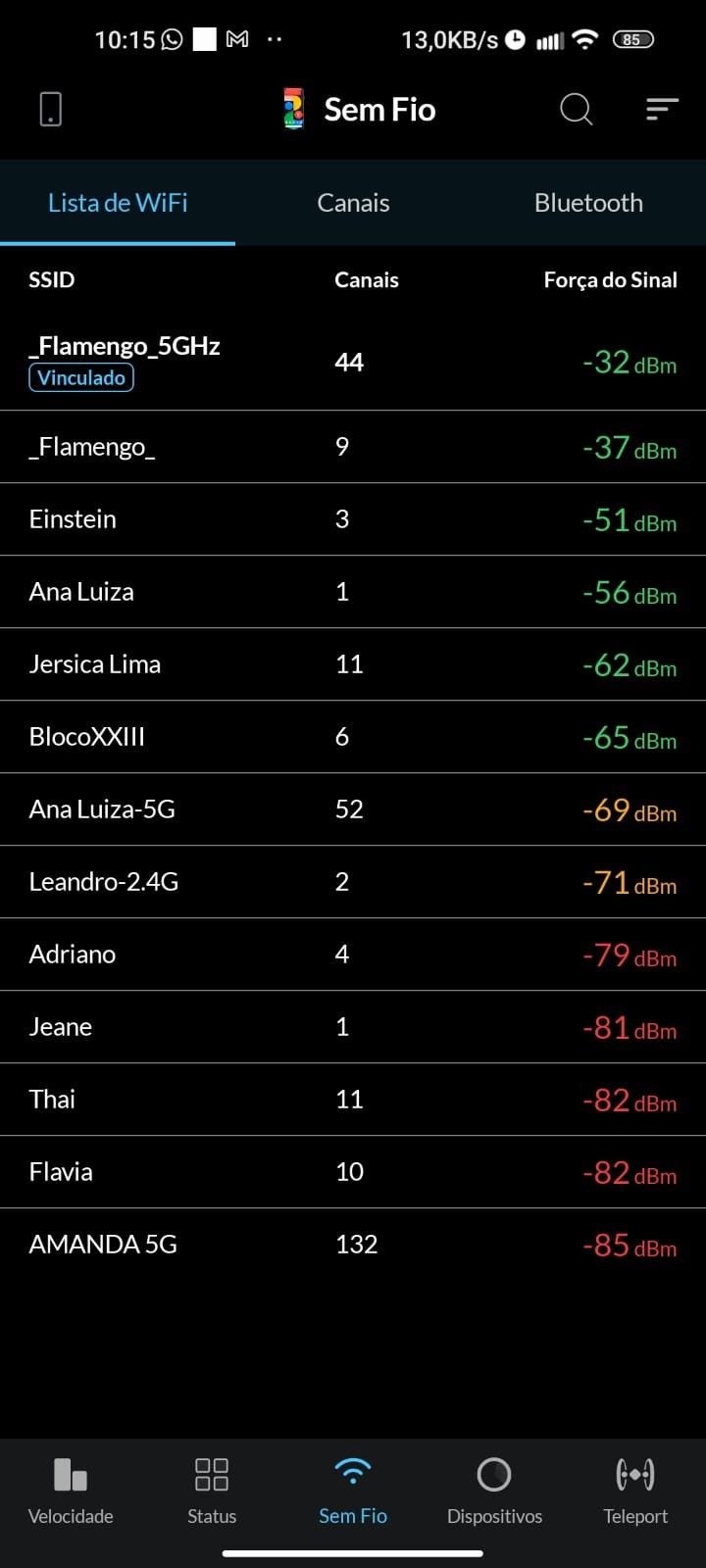Select the Adriano network row

click(353, 955)
